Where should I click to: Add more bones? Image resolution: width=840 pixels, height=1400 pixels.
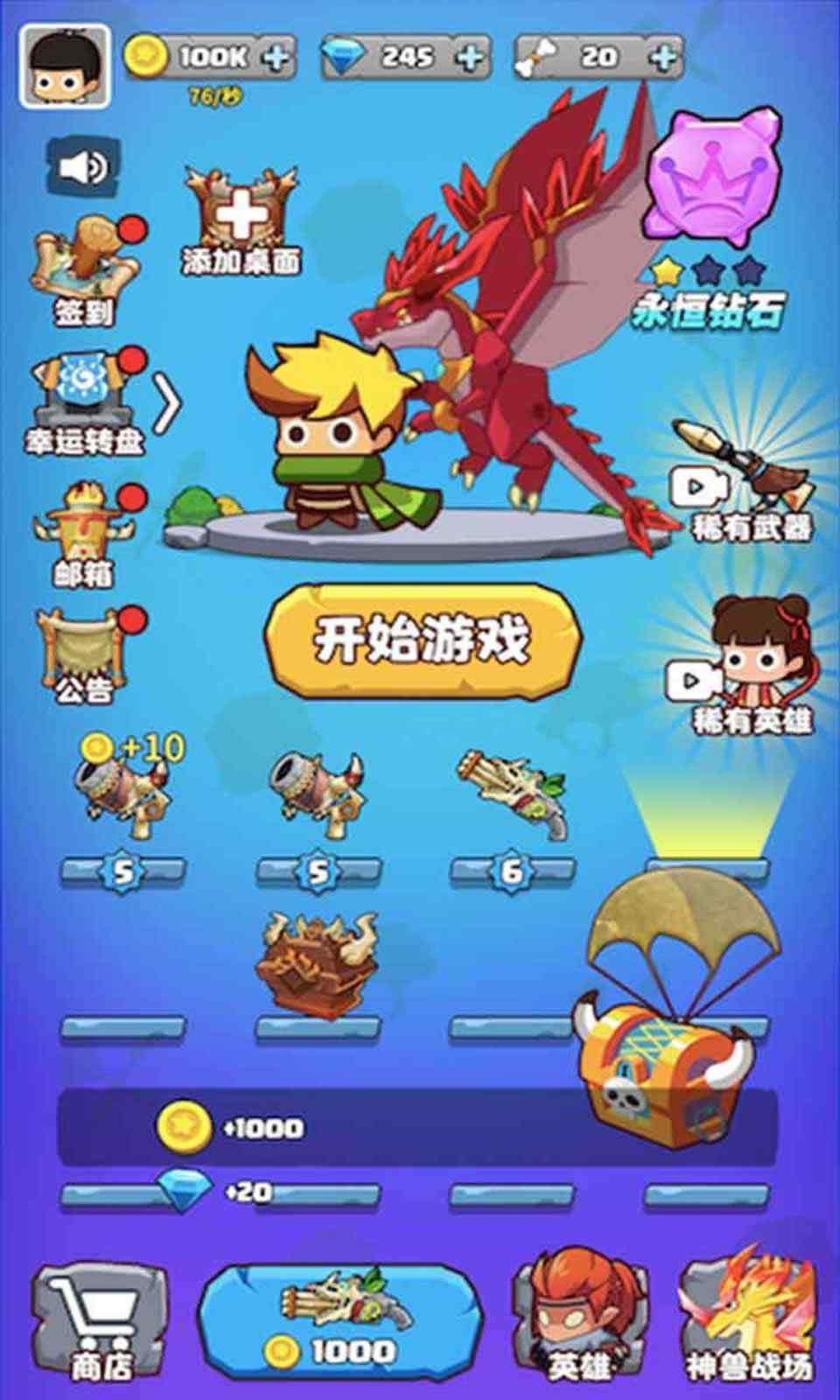tap(665, 58)
